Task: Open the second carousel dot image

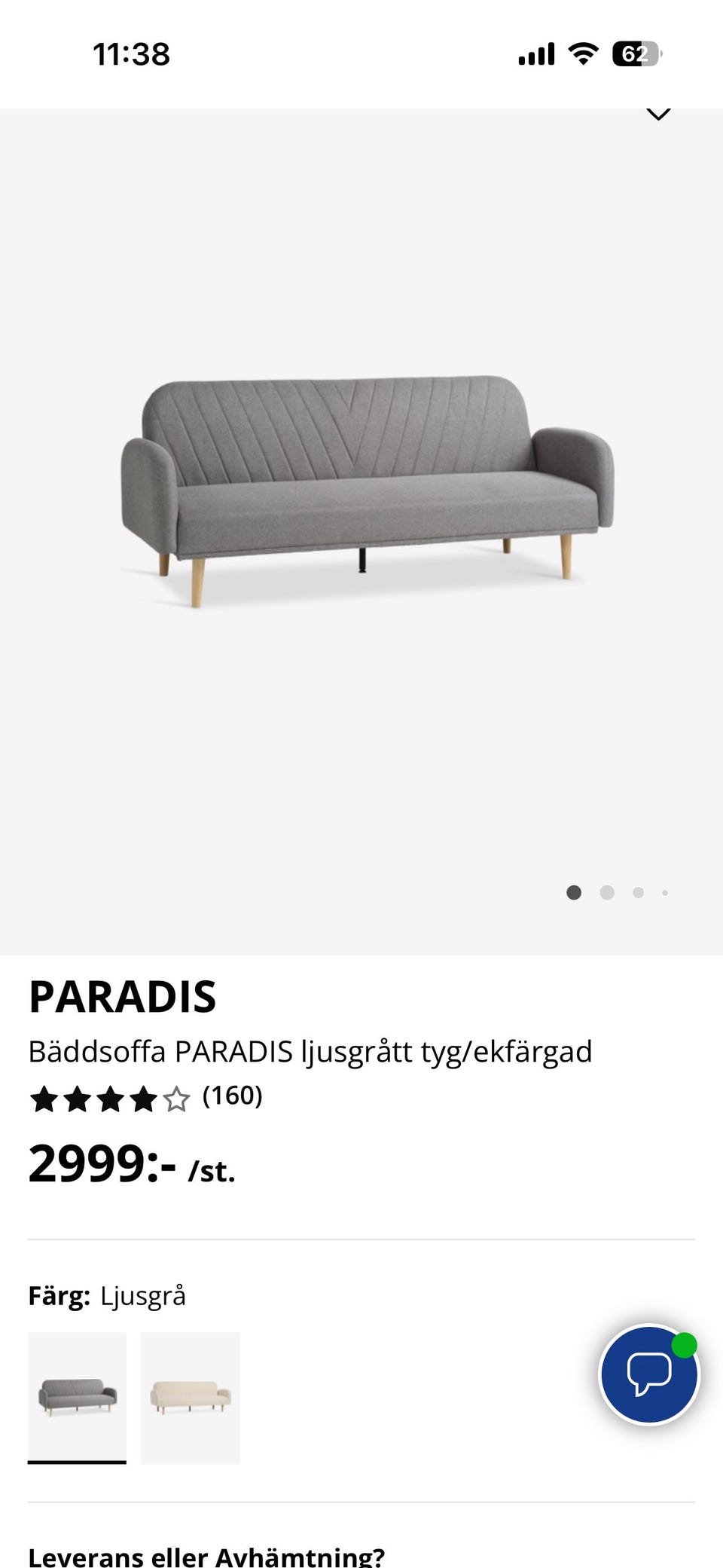Action: tap(606, 892)
